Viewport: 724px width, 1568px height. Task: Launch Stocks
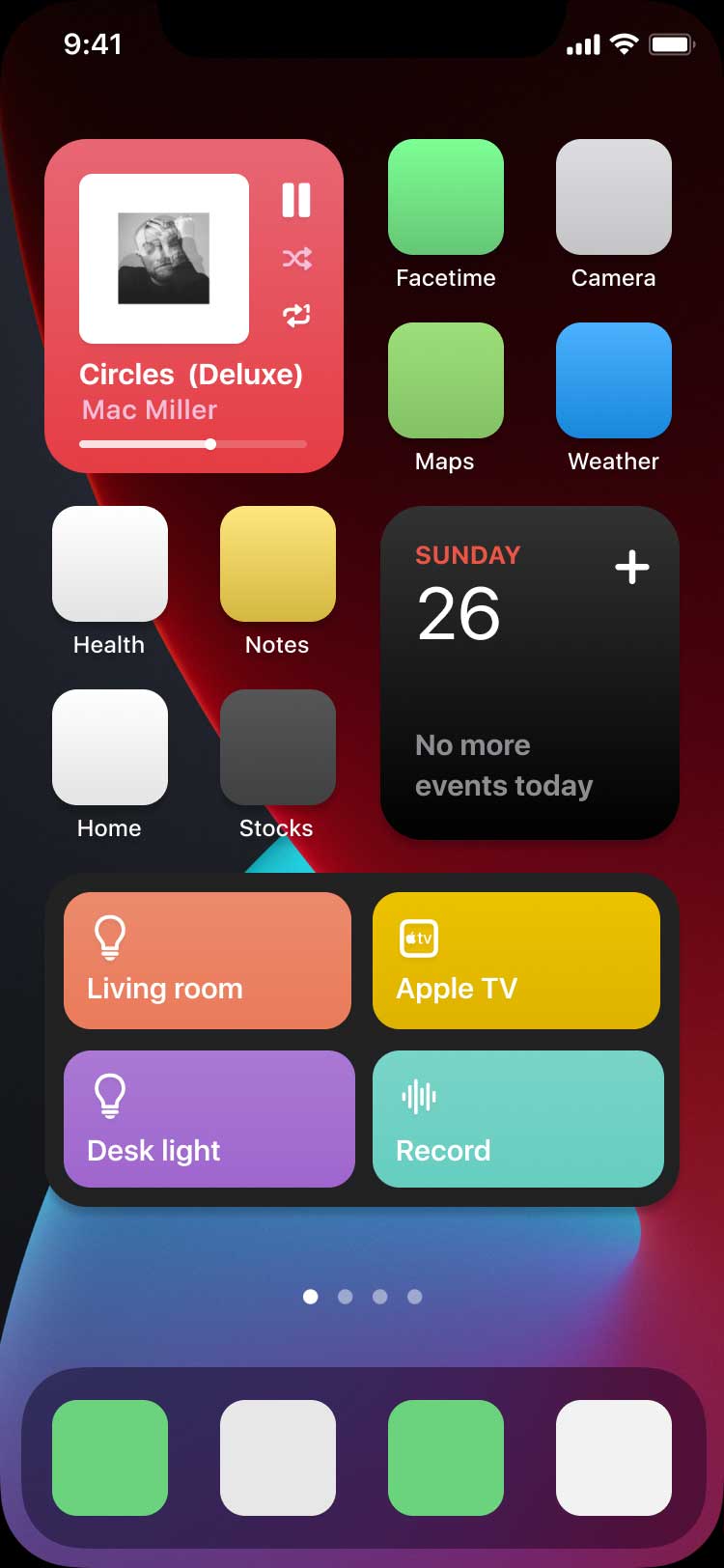pos(278,748)
